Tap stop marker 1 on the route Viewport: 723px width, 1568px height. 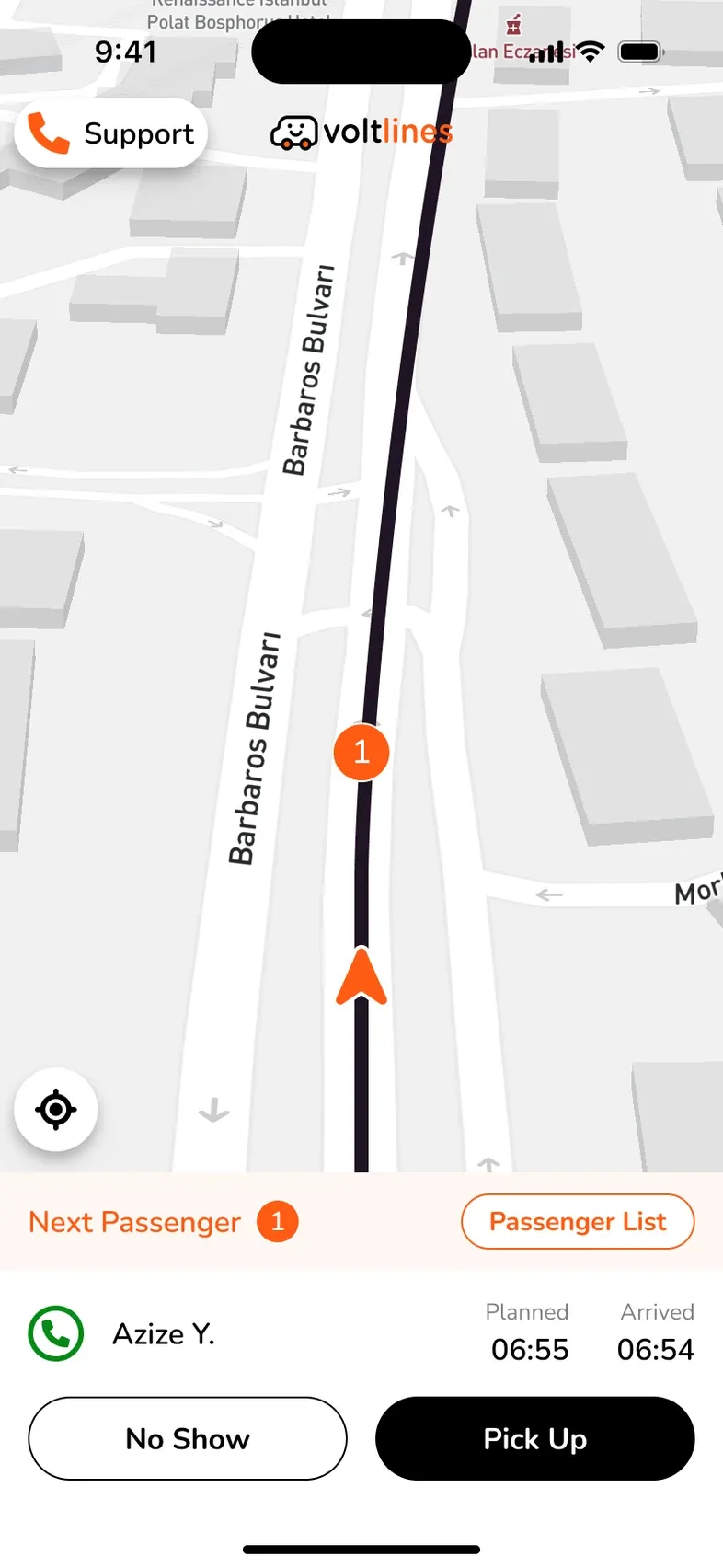point(361,753)
